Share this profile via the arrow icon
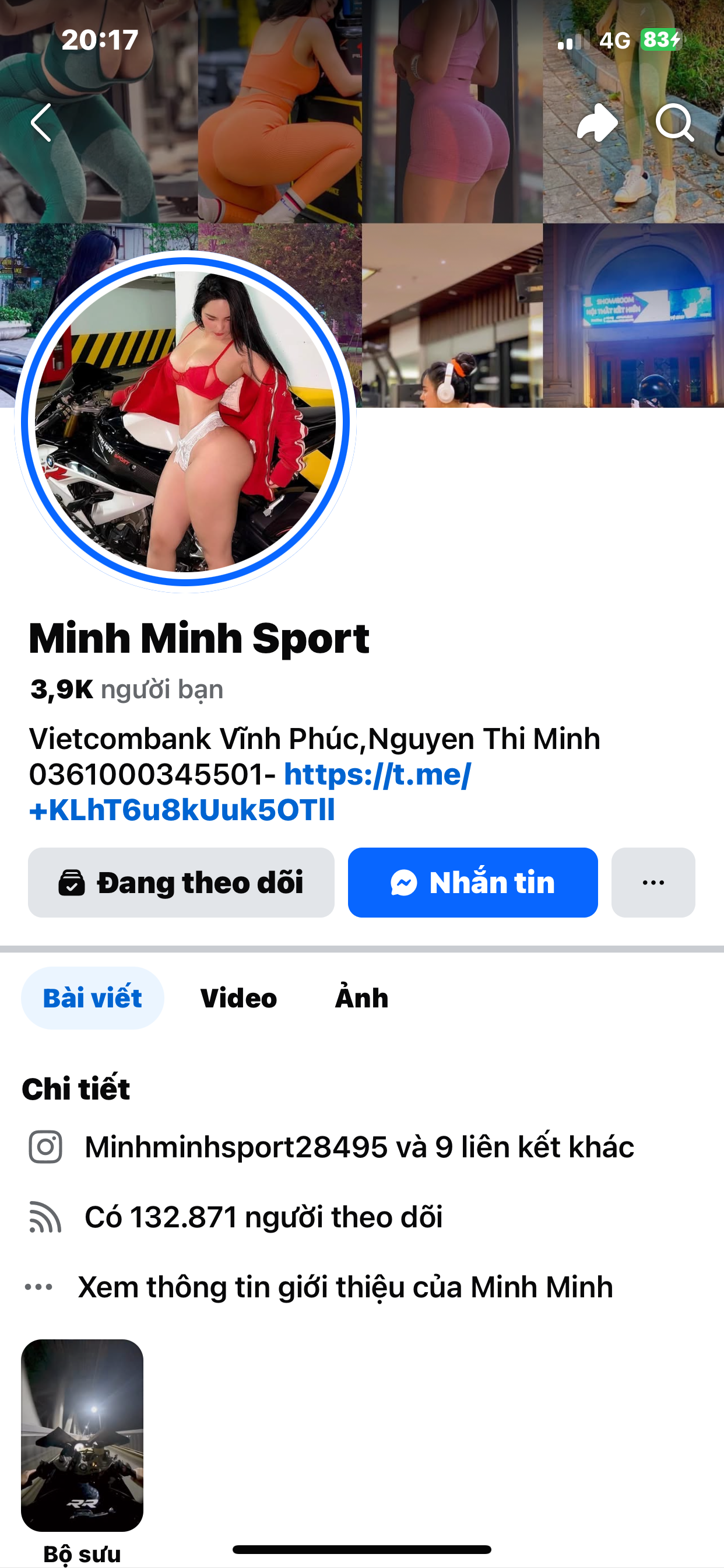This screenshot has width=724, height=1568. click(597, 123)
